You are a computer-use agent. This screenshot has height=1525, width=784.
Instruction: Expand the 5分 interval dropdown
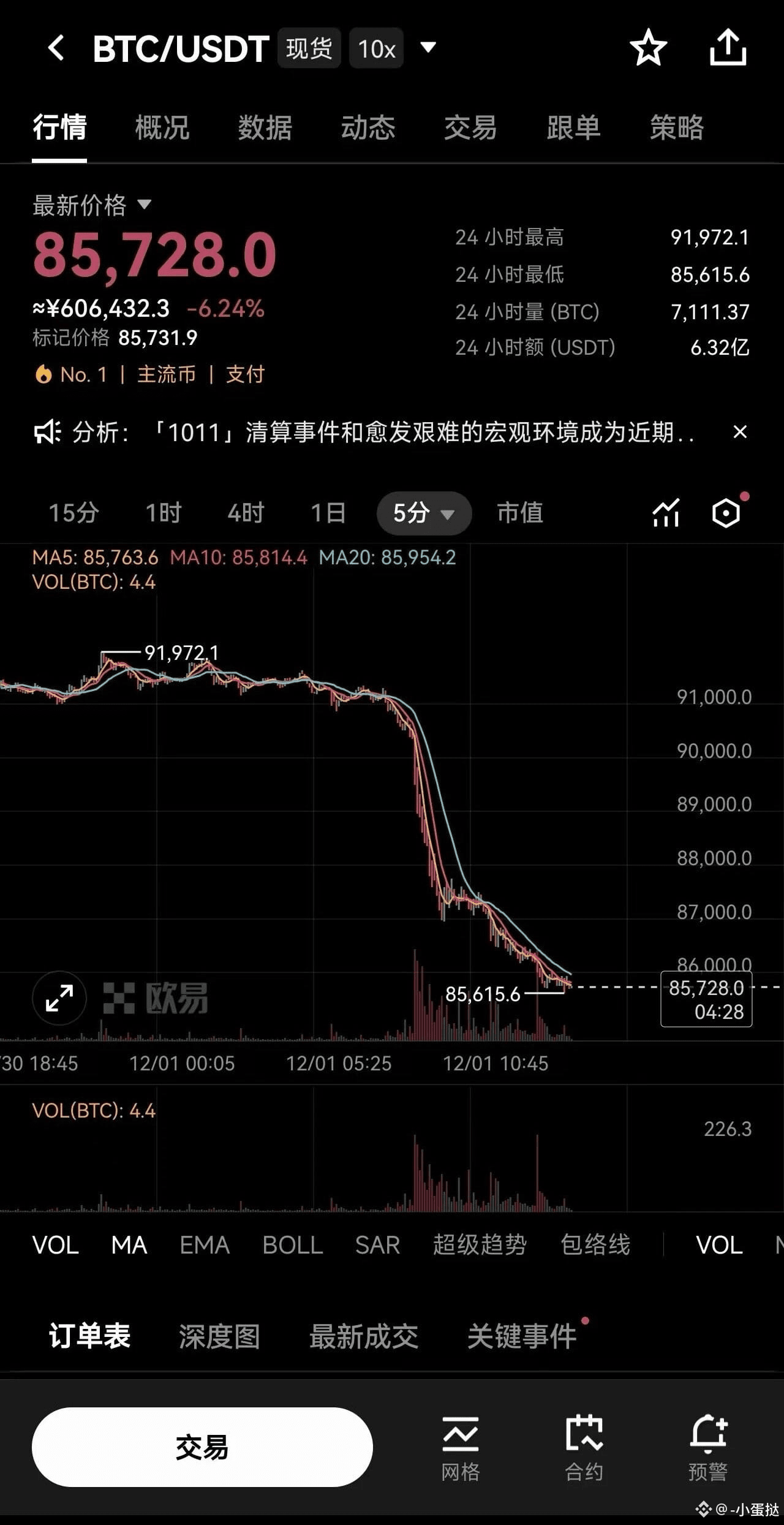click(424, 513)
